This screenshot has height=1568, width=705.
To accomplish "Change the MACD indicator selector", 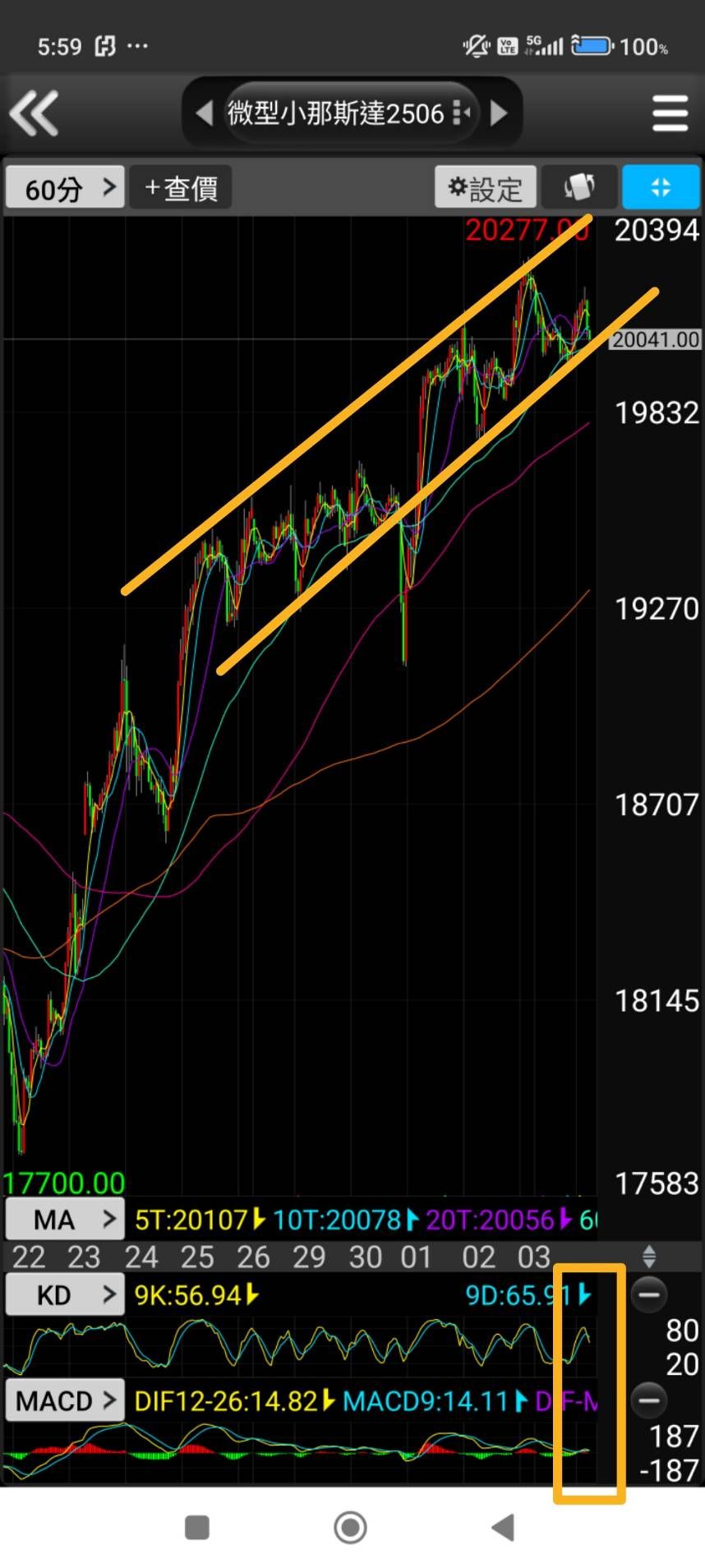I will pos(65,1400).
